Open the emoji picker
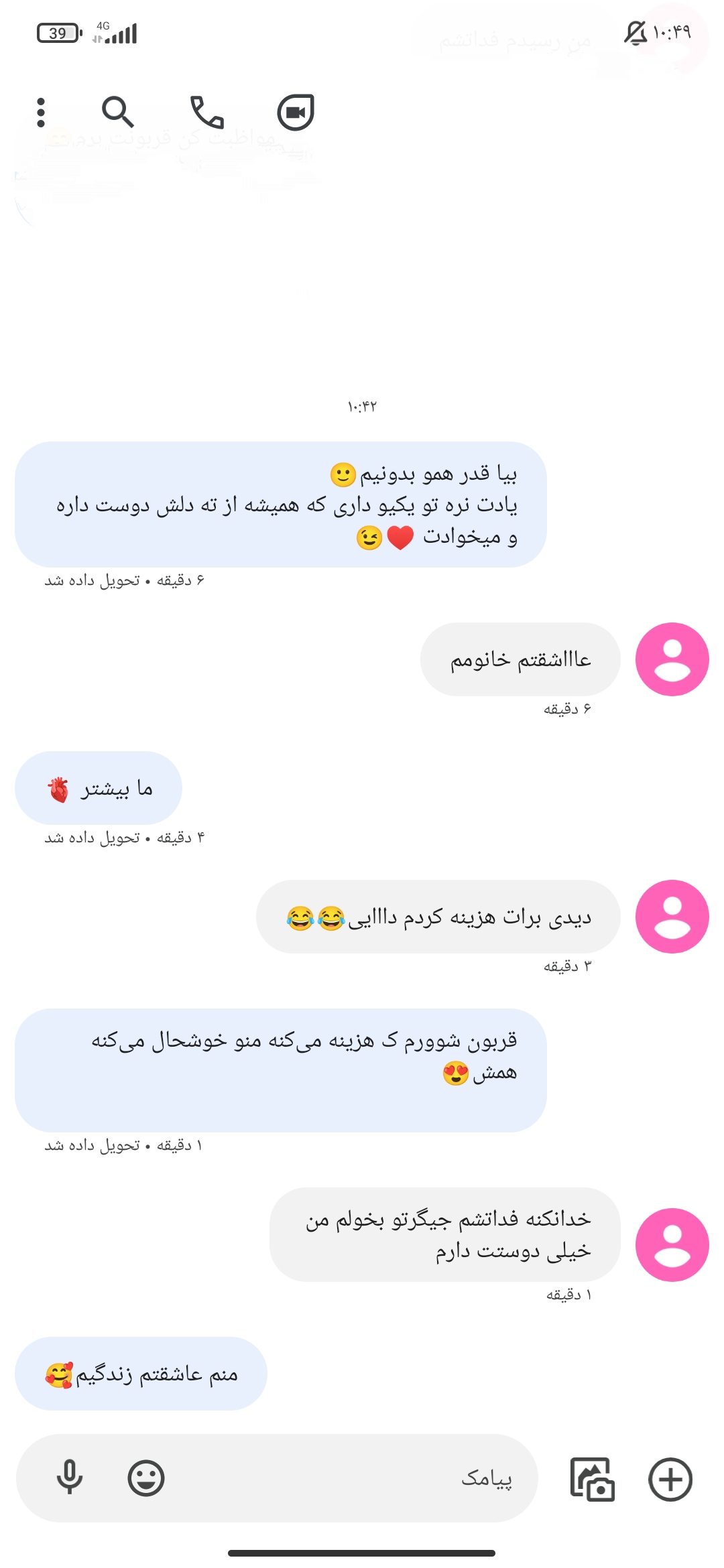 pos(146,1478)
